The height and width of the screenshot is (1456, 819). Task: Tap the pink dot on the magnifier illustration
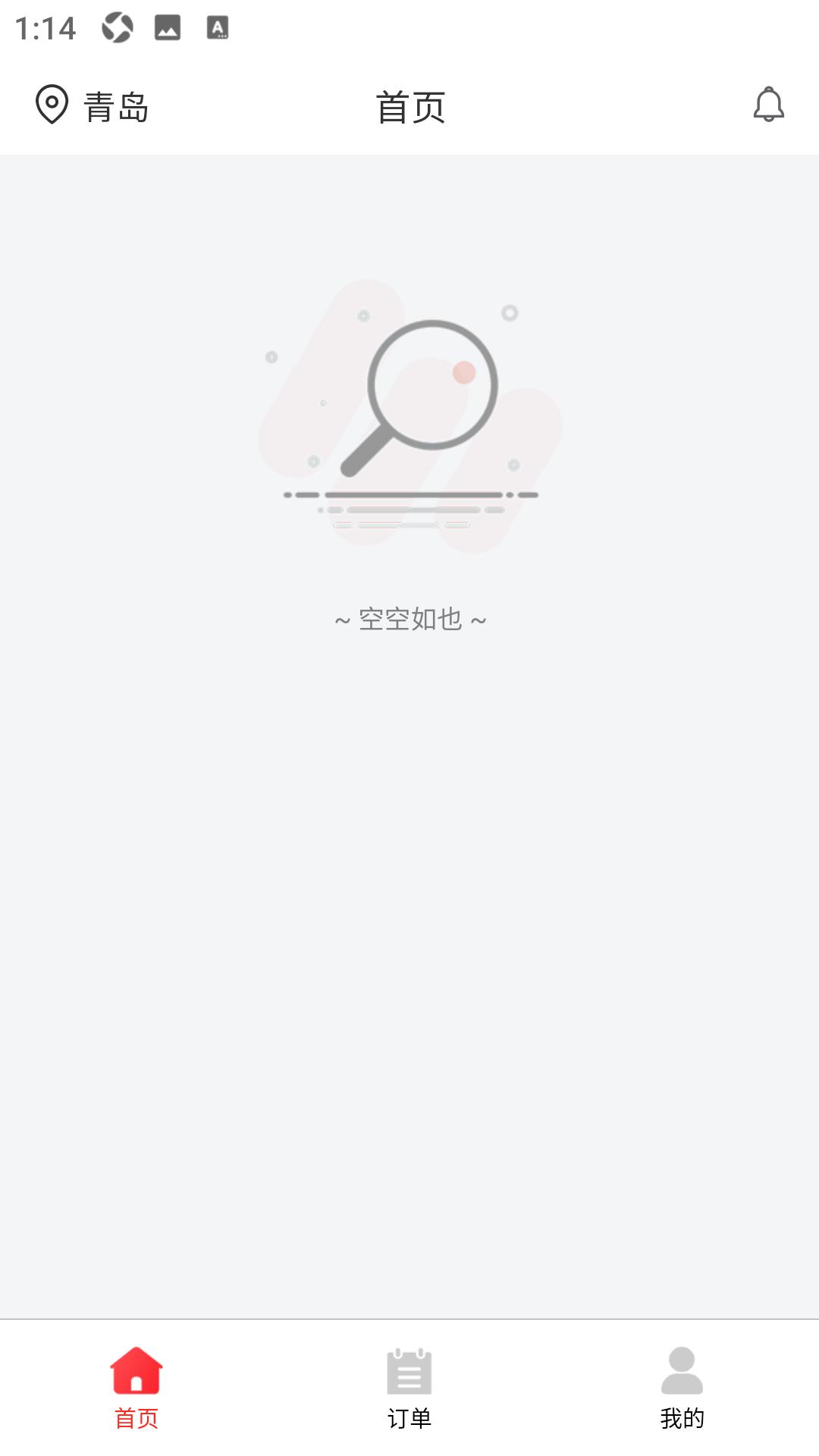(463, 372)
